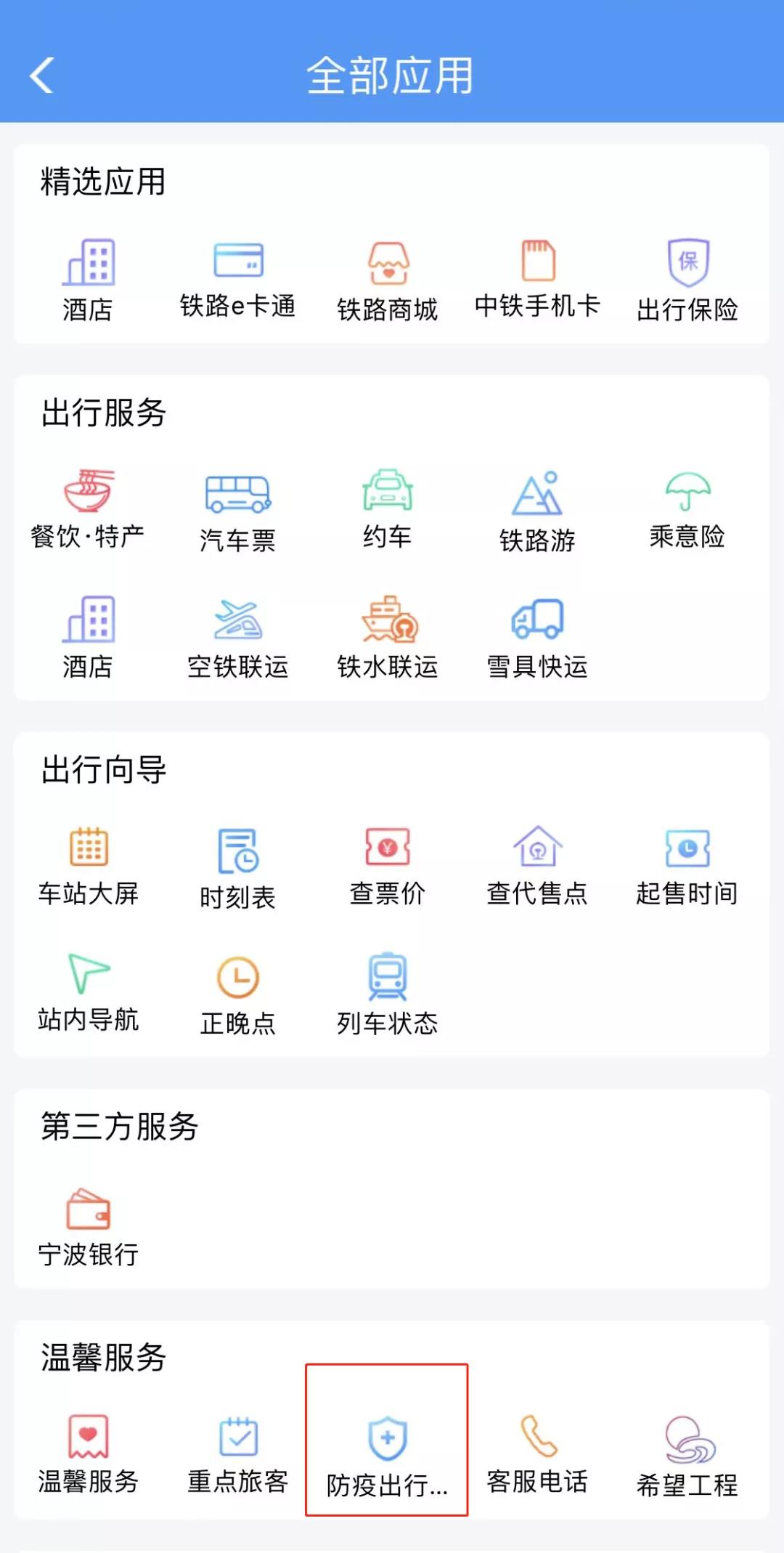Call 客服电话 customer service
This screenshot has width=784, height=1553.
[537, 1453]
